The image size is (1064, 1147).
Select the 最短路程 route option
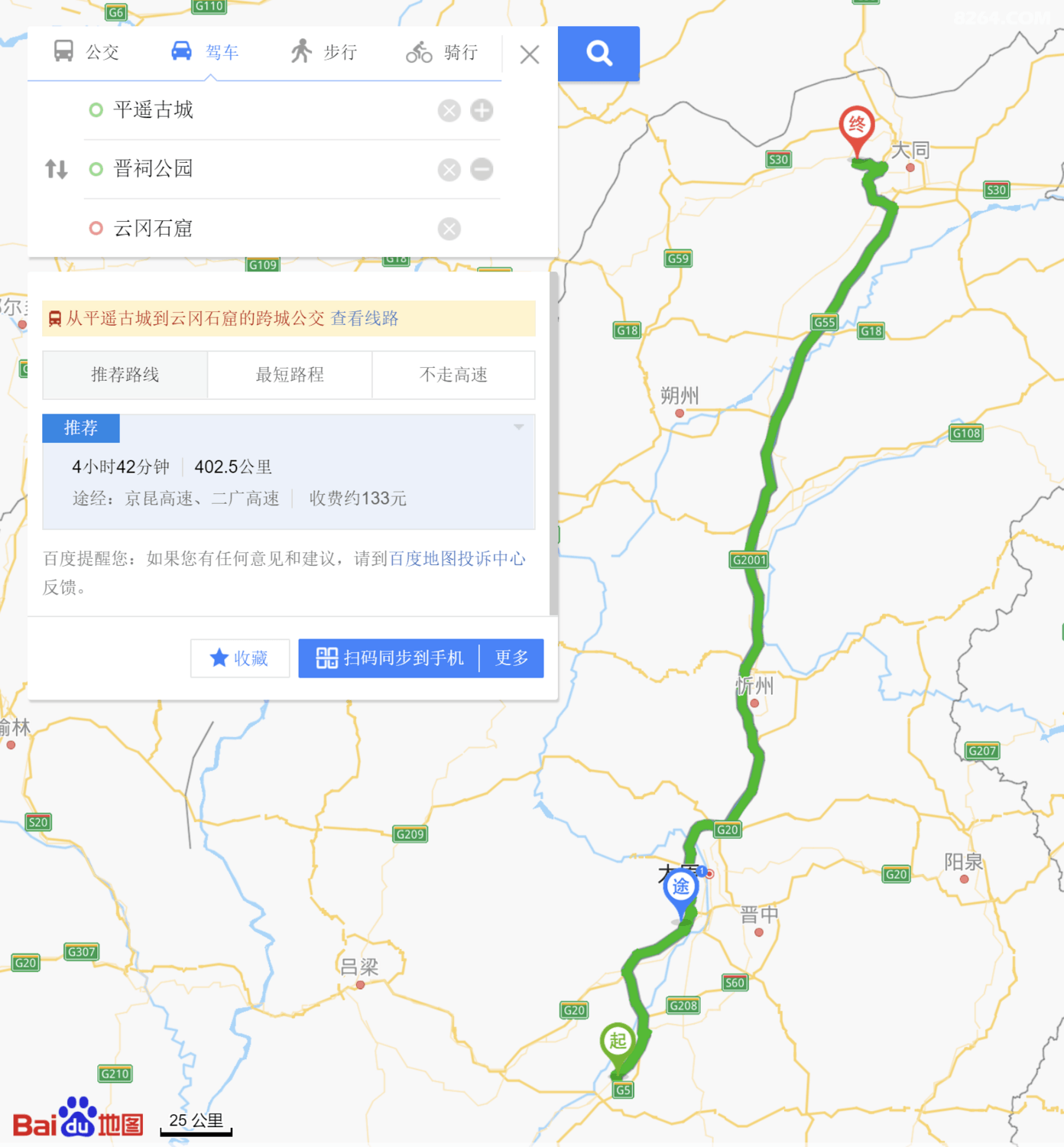click(x=290, y=375)
